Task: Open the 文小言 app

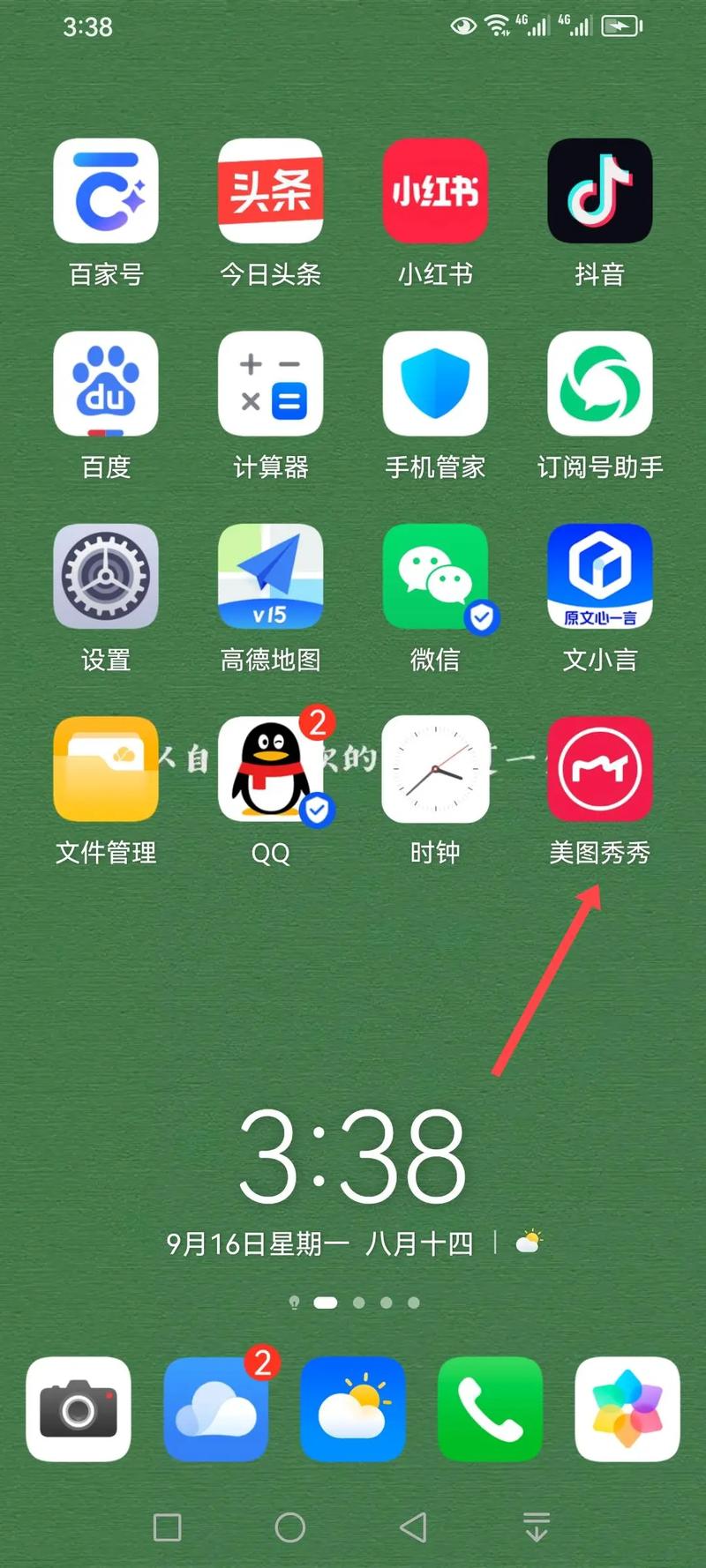Action: click(x=599, y=576)
